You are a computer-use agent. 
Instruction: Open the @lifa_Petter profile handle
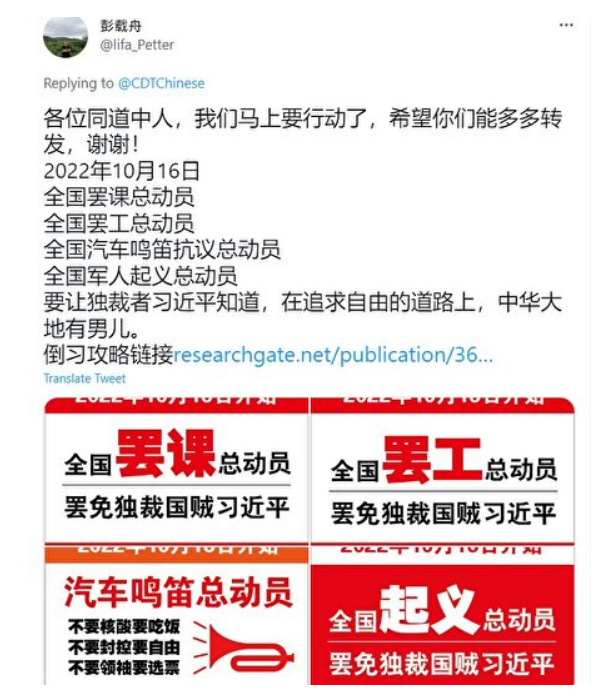[x=136, y=43]
